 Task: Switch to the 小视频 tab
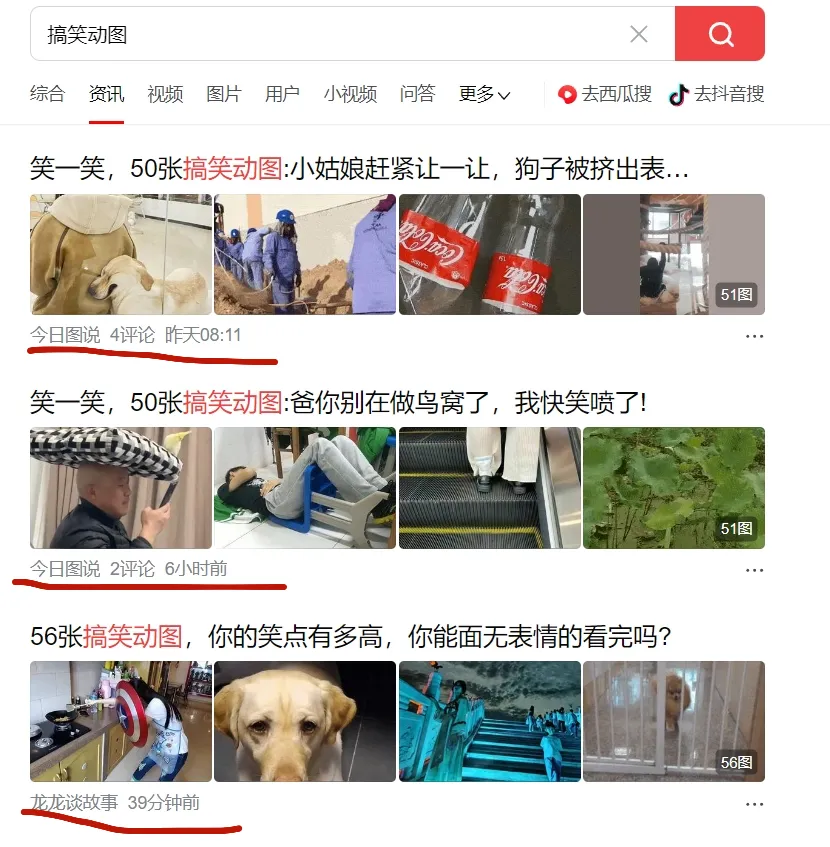coord(350,94)
